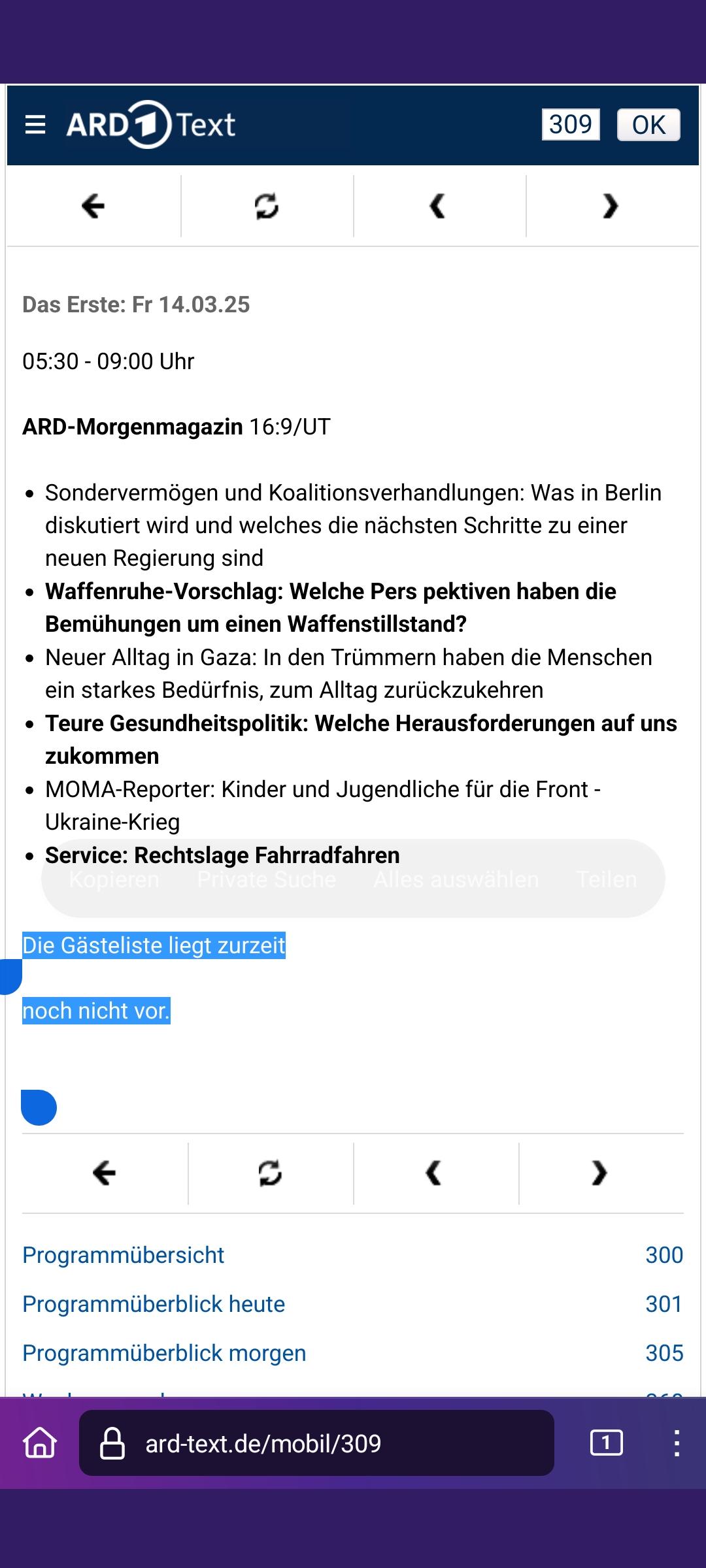Image resolution: width=706 pixels, height=1568 pixels.
Task: Open the browser home page
Action: coord(40,1443)
